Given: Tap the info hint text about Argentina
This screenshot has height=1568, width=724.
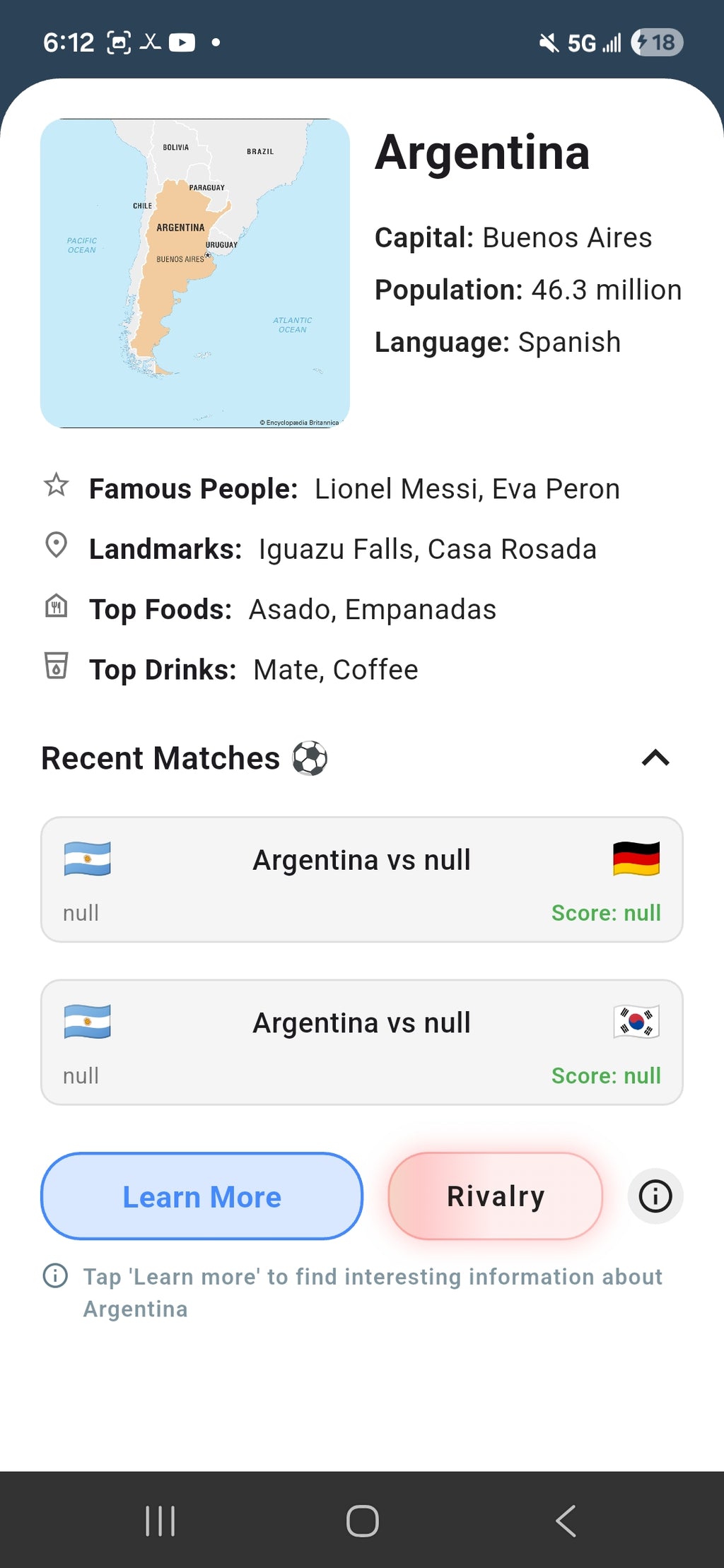Looking at the screenshot, I should pos(371,1292).
